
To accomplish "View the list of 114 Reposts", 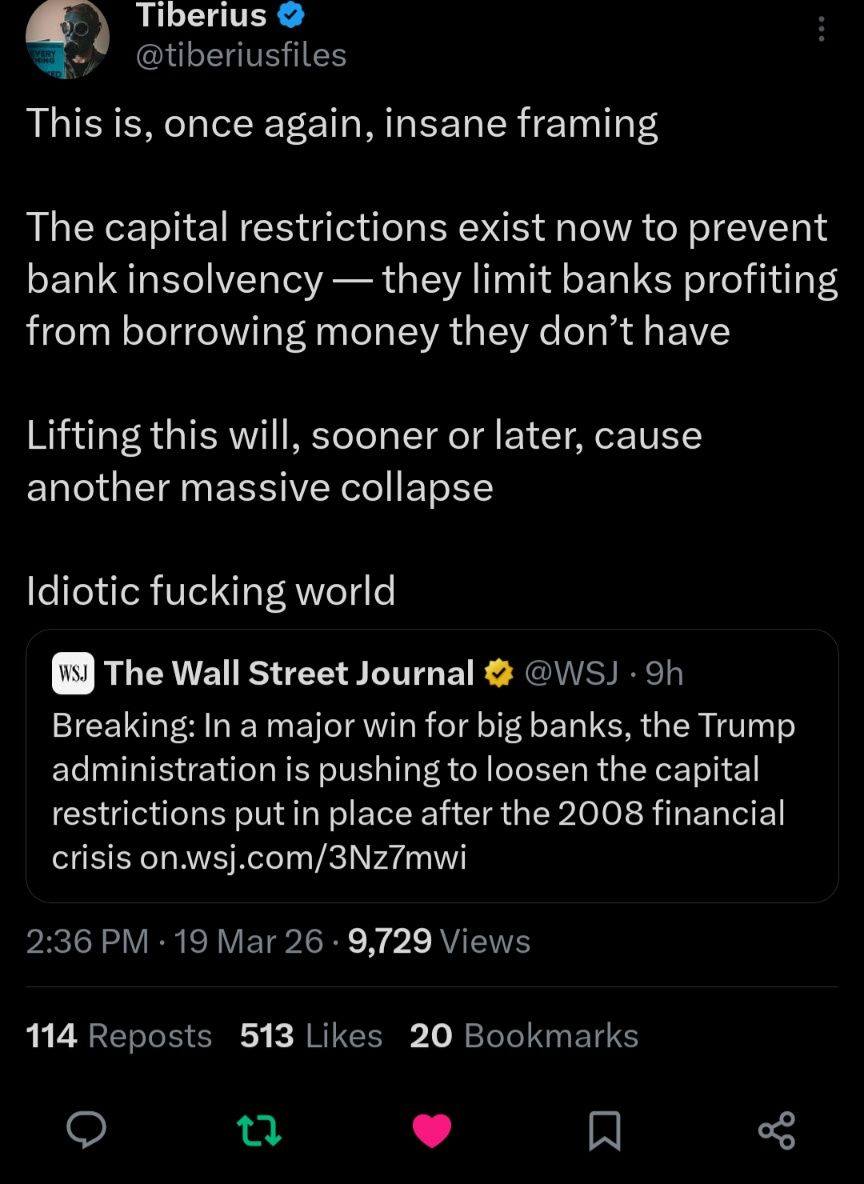I will click(119, 1036).
